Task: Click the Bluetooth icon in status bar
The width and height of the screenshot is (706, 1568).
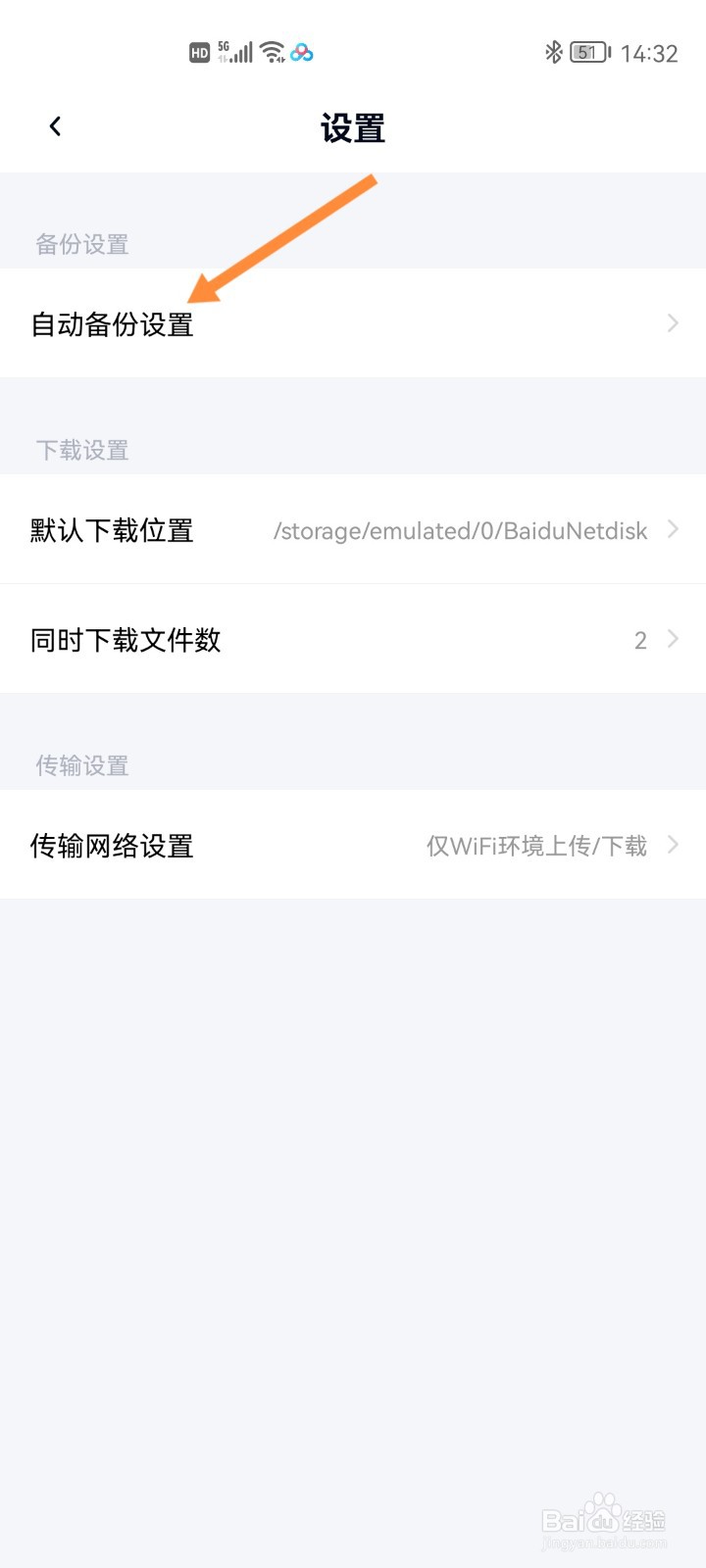Action: pos(552,52)
